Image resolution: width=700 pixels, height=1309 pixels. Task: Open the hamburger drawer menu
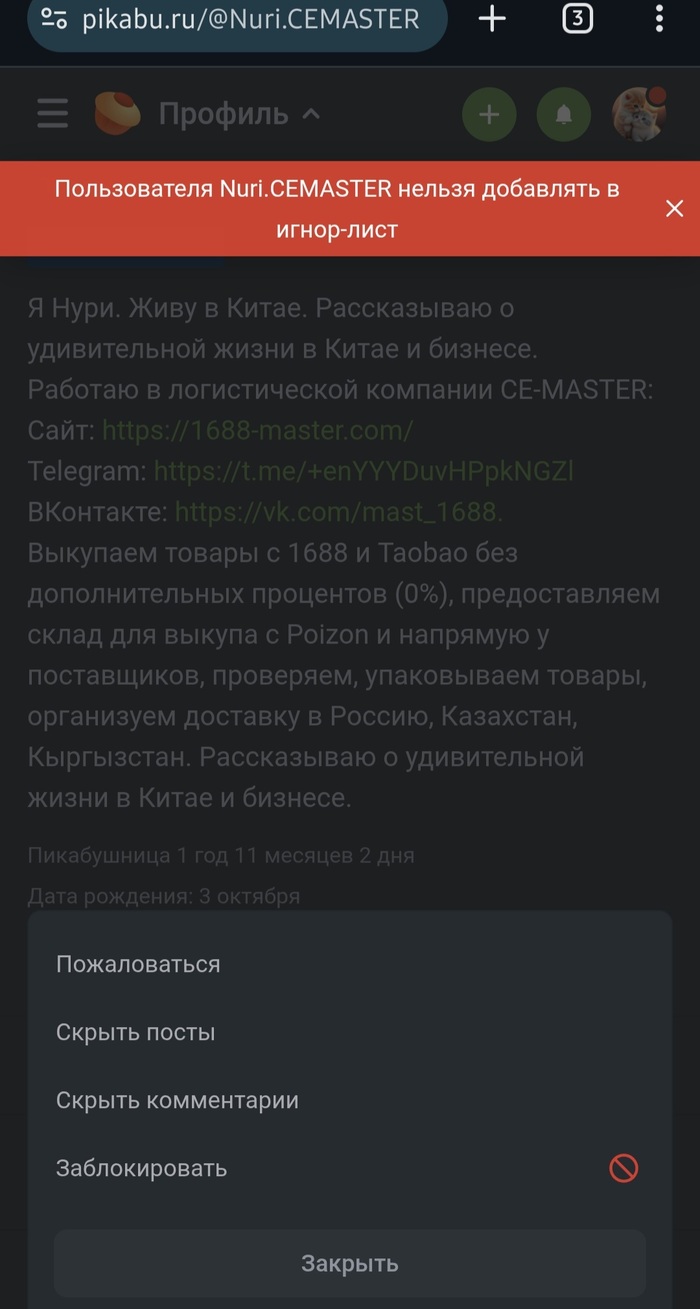pyautogui.click(x=52, y=114)
